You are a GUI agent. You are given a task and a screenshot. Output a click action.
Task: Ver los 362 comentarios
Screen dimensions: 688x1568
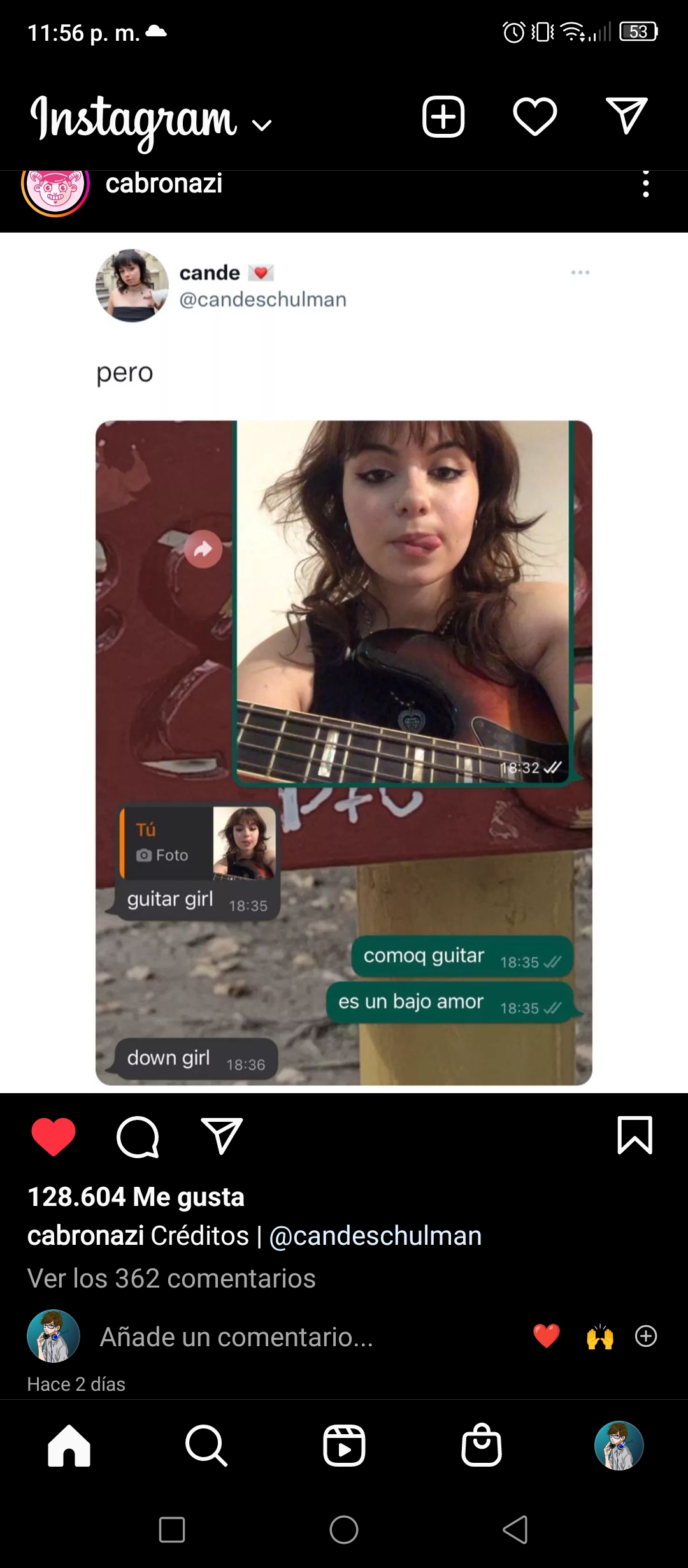(171, 1279)
